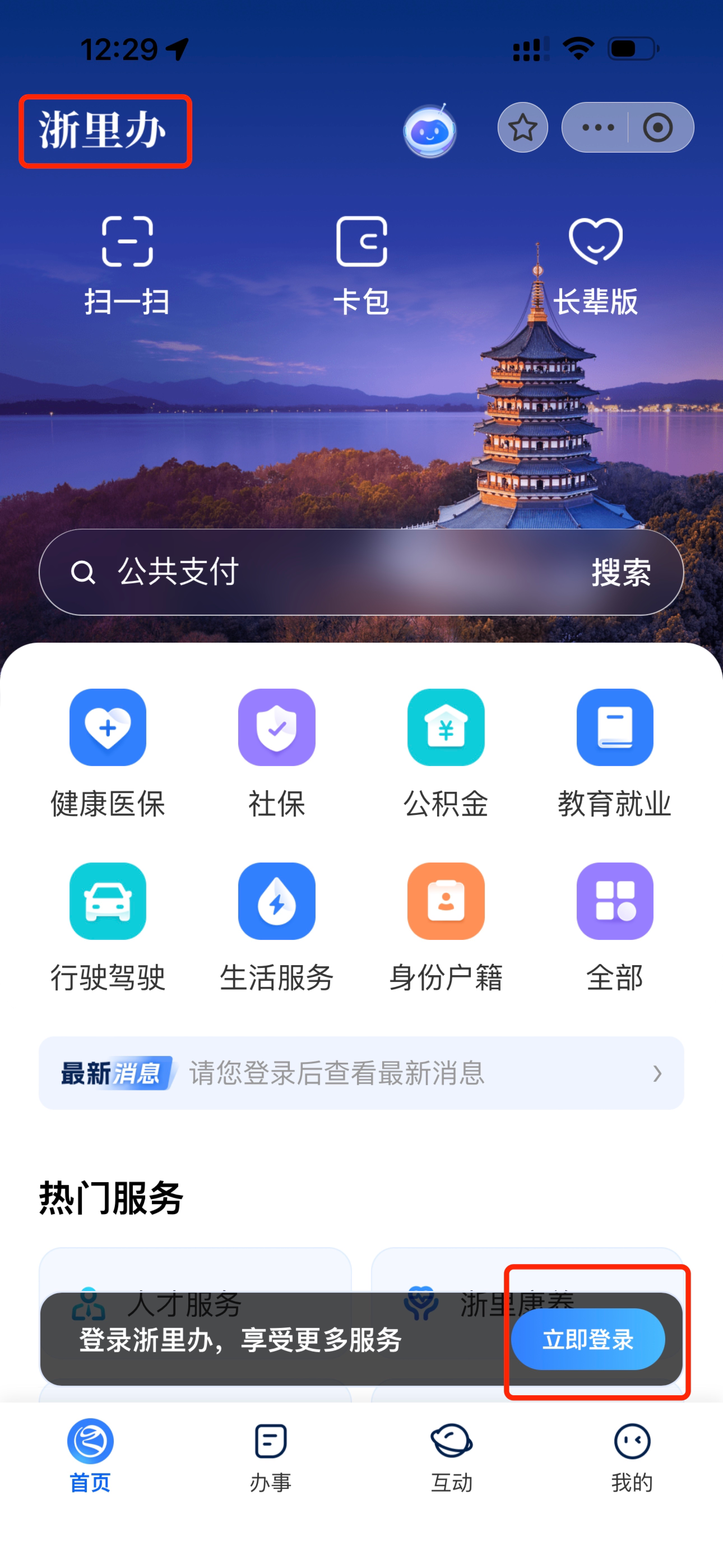Open 教育就业 services

click(615, 753)
